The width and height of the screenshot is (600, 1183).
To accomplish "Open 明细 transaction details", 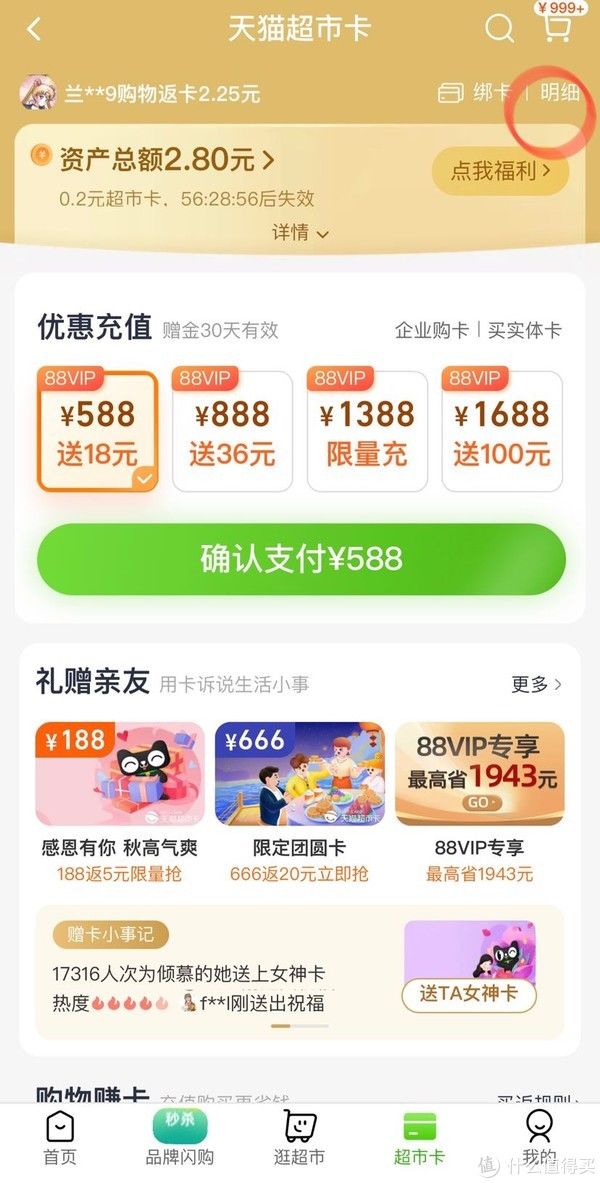I will pos(560,93).
